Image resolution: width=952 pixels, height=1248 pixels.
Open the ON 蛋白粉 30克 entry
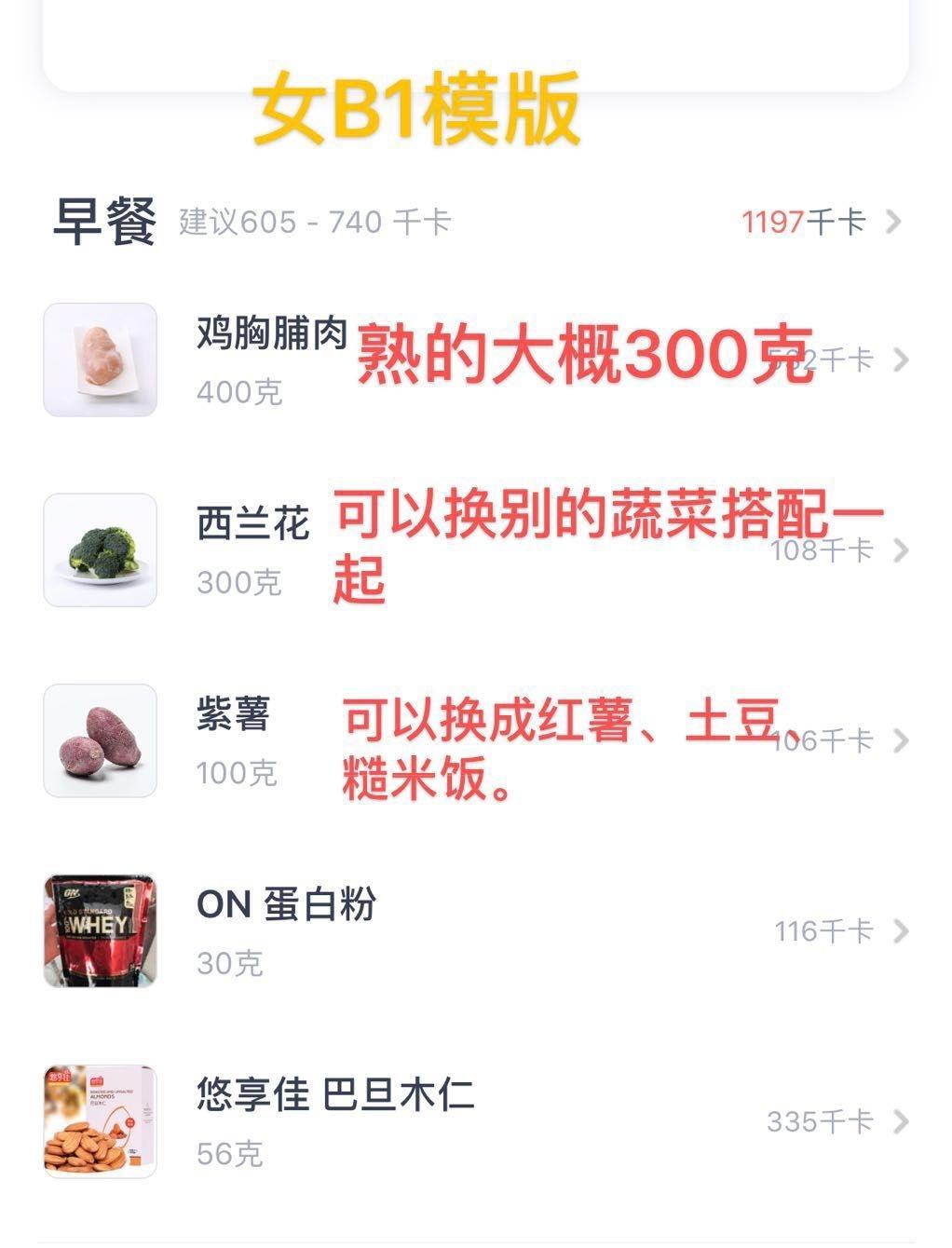coord(287,930)
